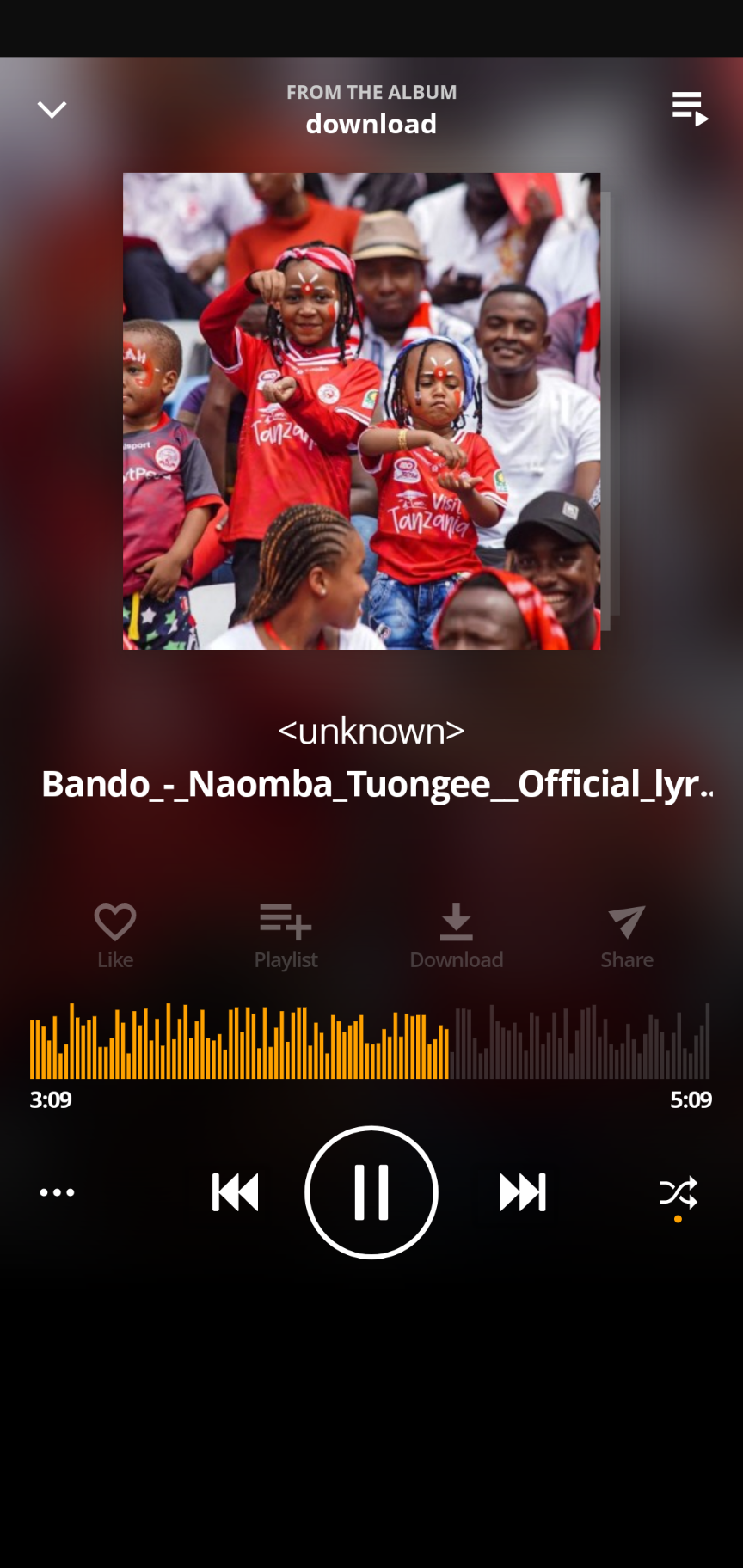743x1568 pixels.
Task: Pause the playing song
Action: coord(371,1192)
